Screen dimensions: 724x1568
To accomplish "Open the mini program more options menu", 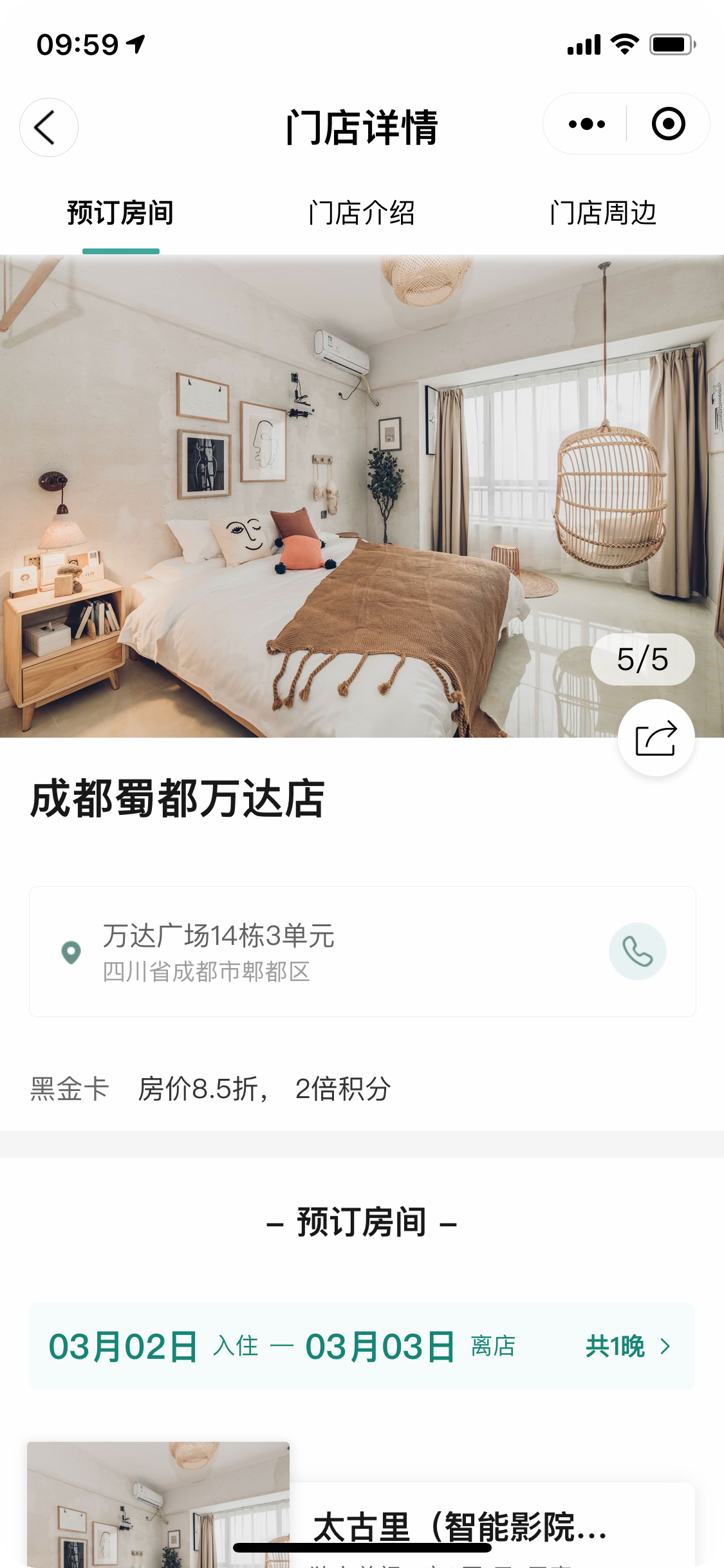I will (586, 124).
